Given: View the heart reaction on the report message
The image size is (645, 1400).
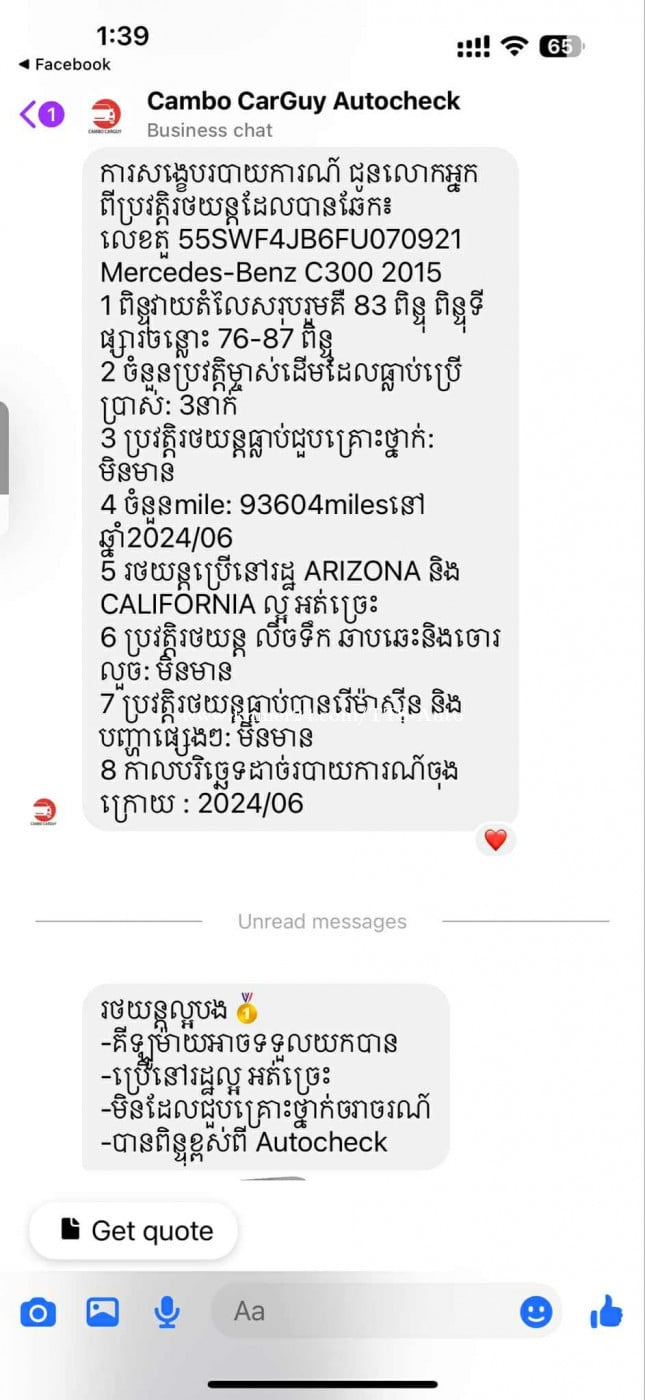Looking at the screenshot, I should point(495,840).
